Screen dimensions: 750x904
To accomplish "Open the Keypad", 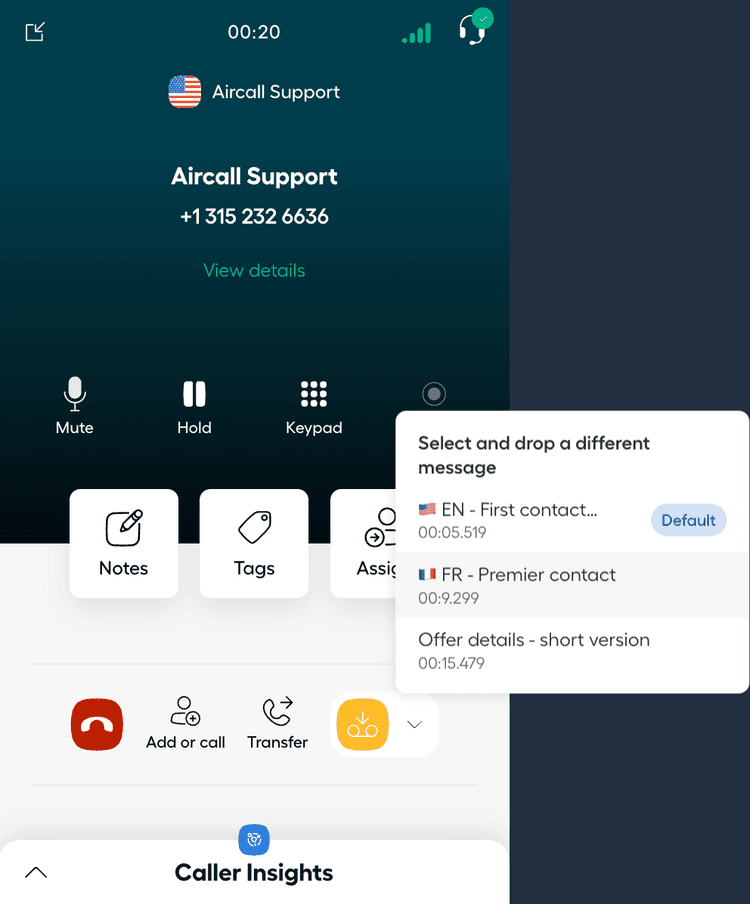I will [314, 406].
